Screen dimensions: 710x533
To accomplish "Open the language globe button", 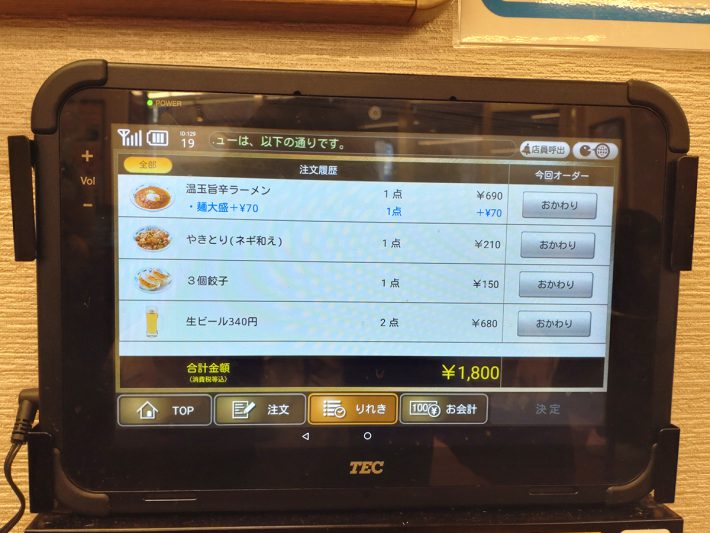I will pos(599,150).
